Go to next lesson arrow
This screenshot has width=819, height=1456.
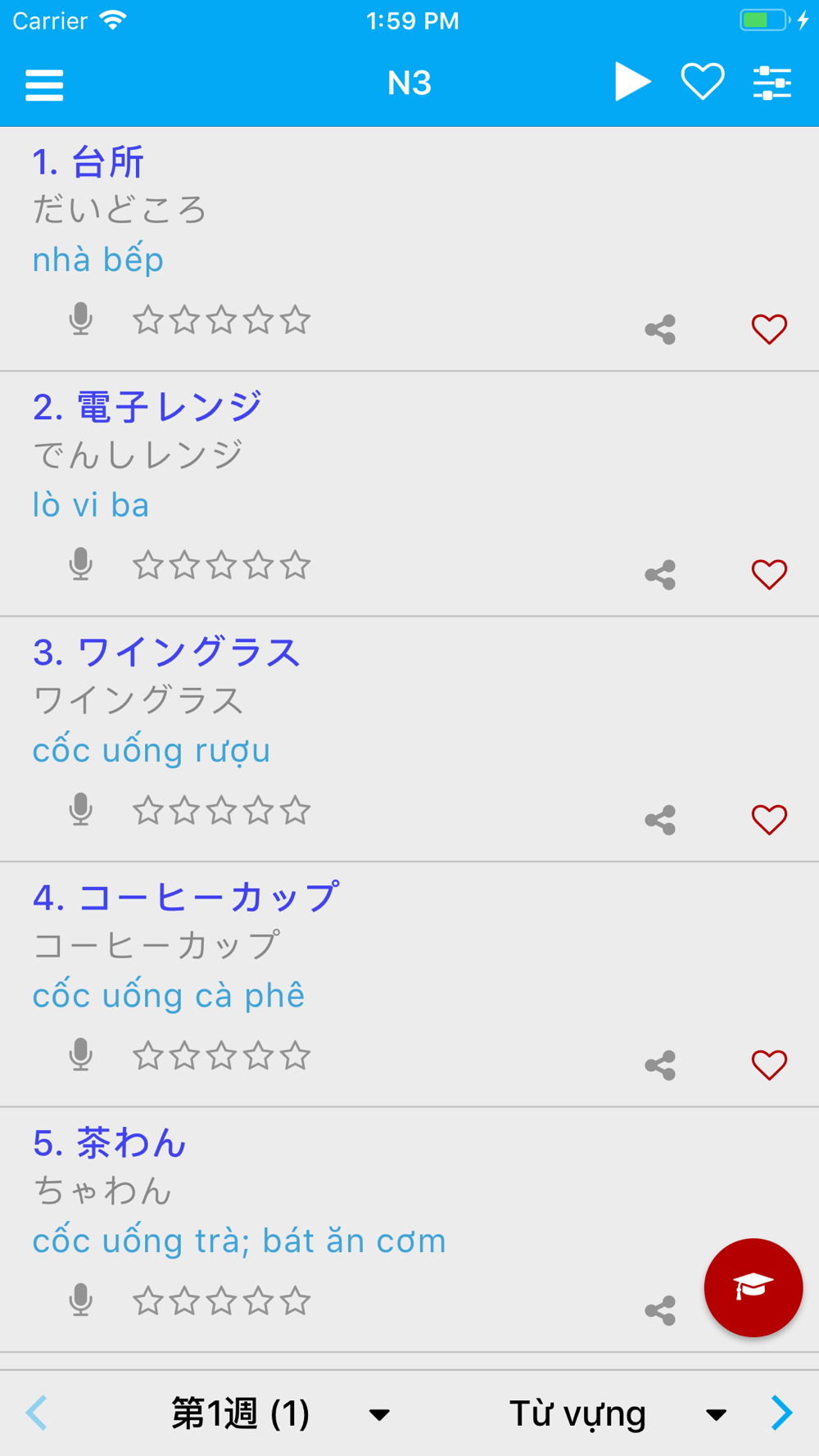pyautogui.click(x=782, y=1413)
